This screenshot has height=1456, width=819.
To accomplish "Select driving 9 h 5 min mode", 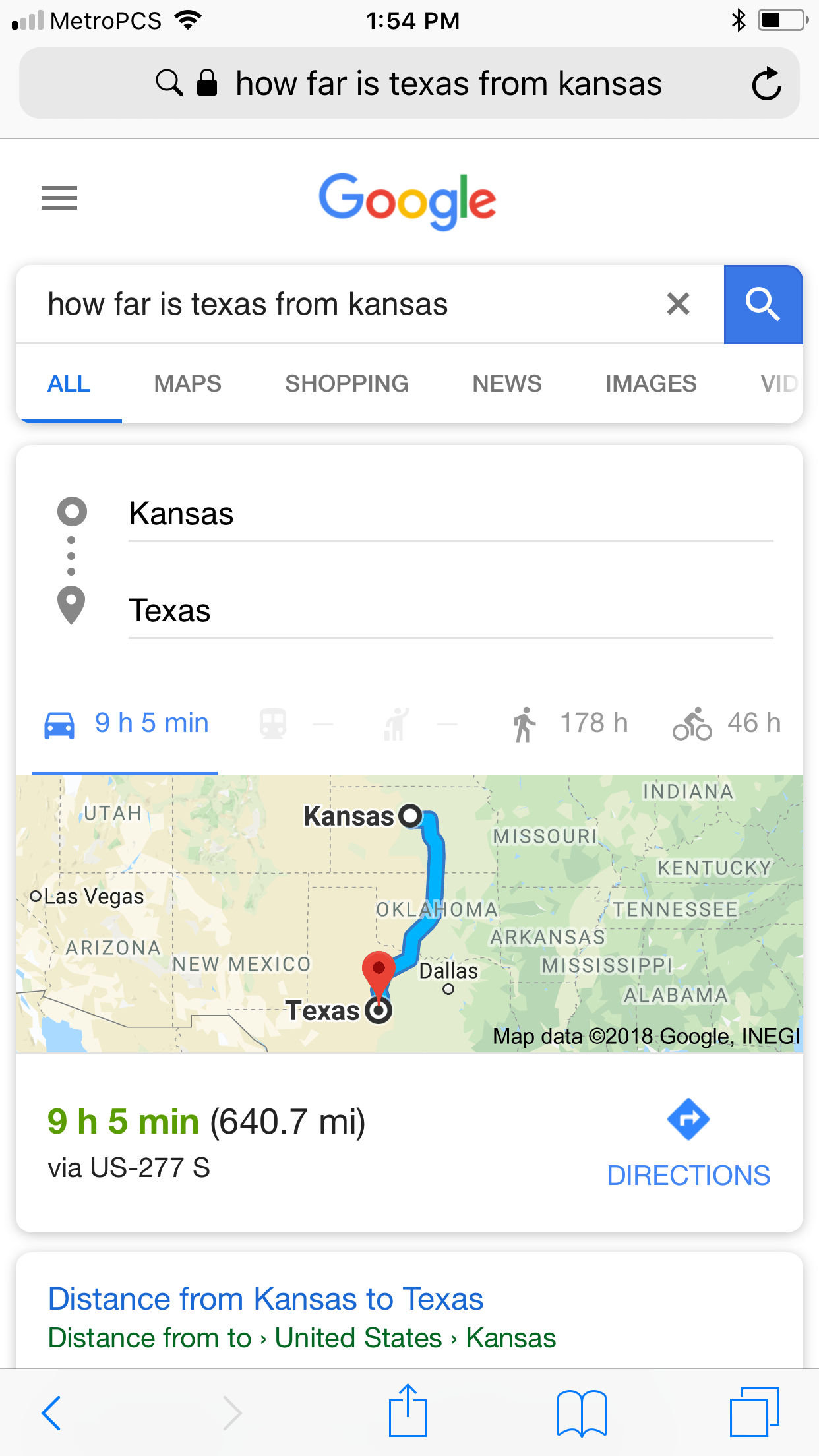I will pos(127,723).
